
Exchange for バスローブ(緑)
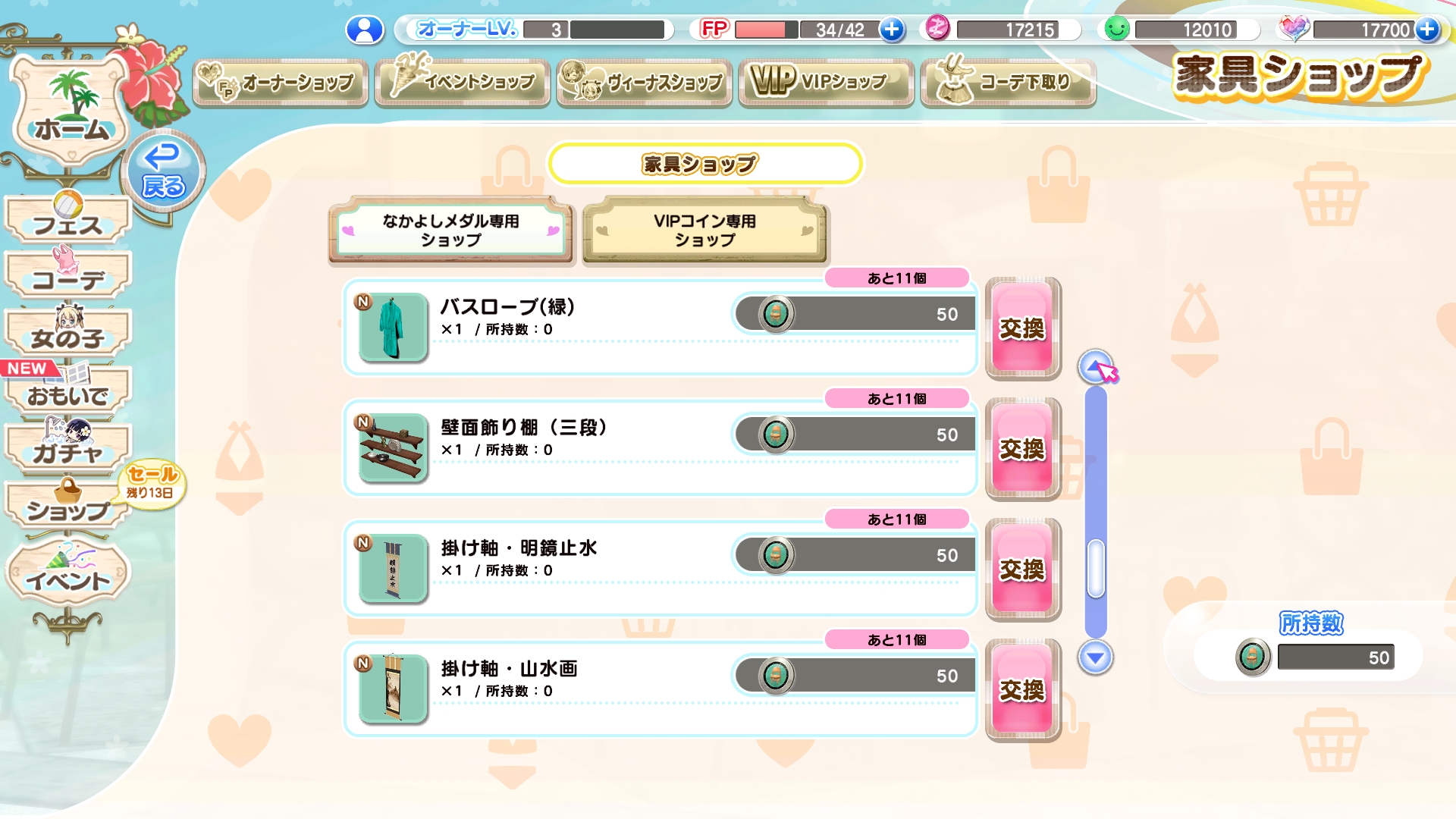pos(1022,328)
